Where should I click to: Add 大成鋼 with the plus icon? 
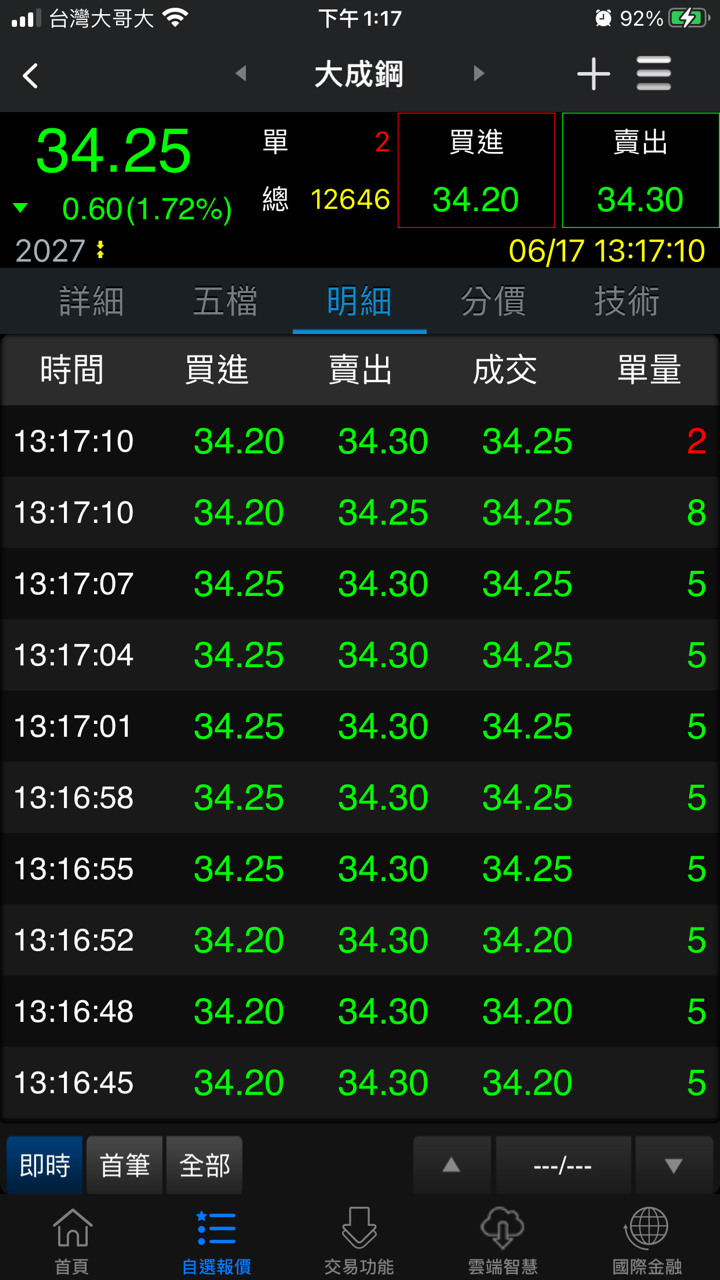point(593,74)
